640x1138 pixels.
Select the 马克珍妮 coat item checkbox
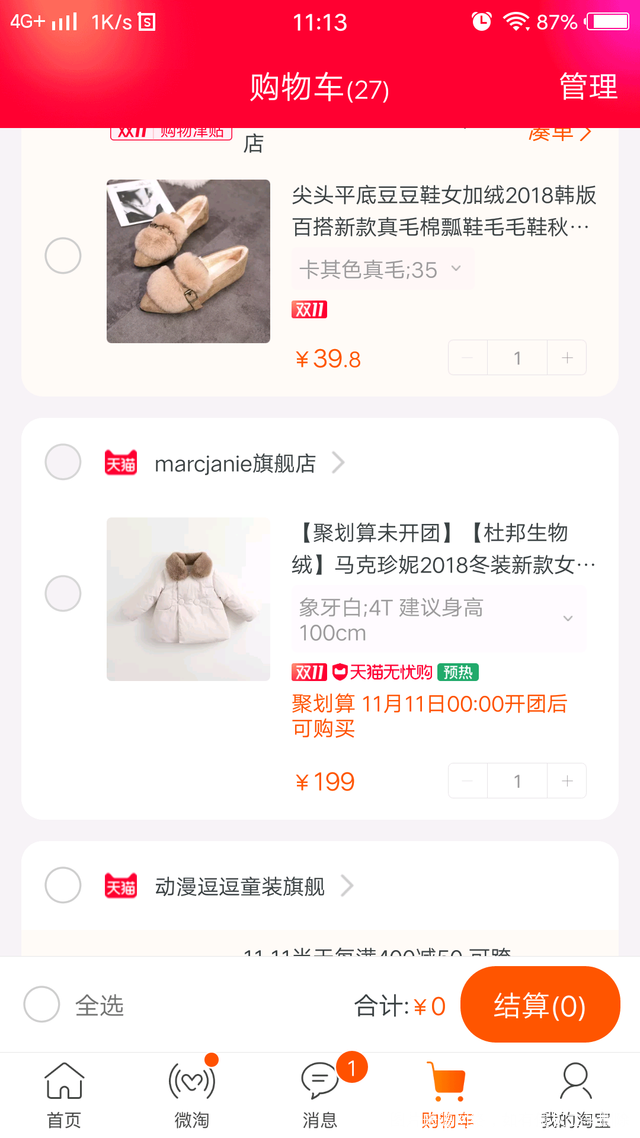[x=63, y=593]
